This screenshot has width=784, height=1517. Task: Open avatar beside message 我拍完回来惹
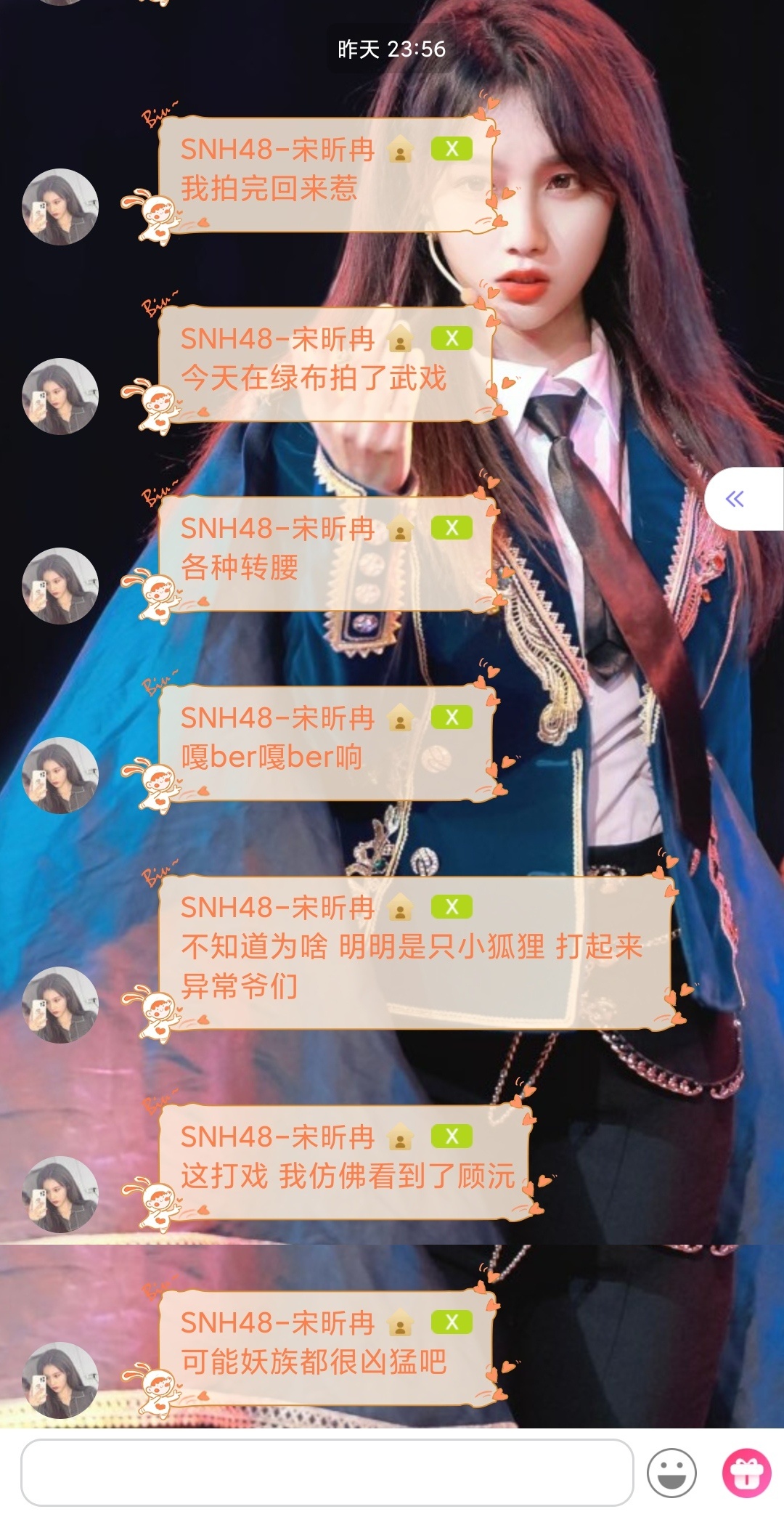point(60,207)
